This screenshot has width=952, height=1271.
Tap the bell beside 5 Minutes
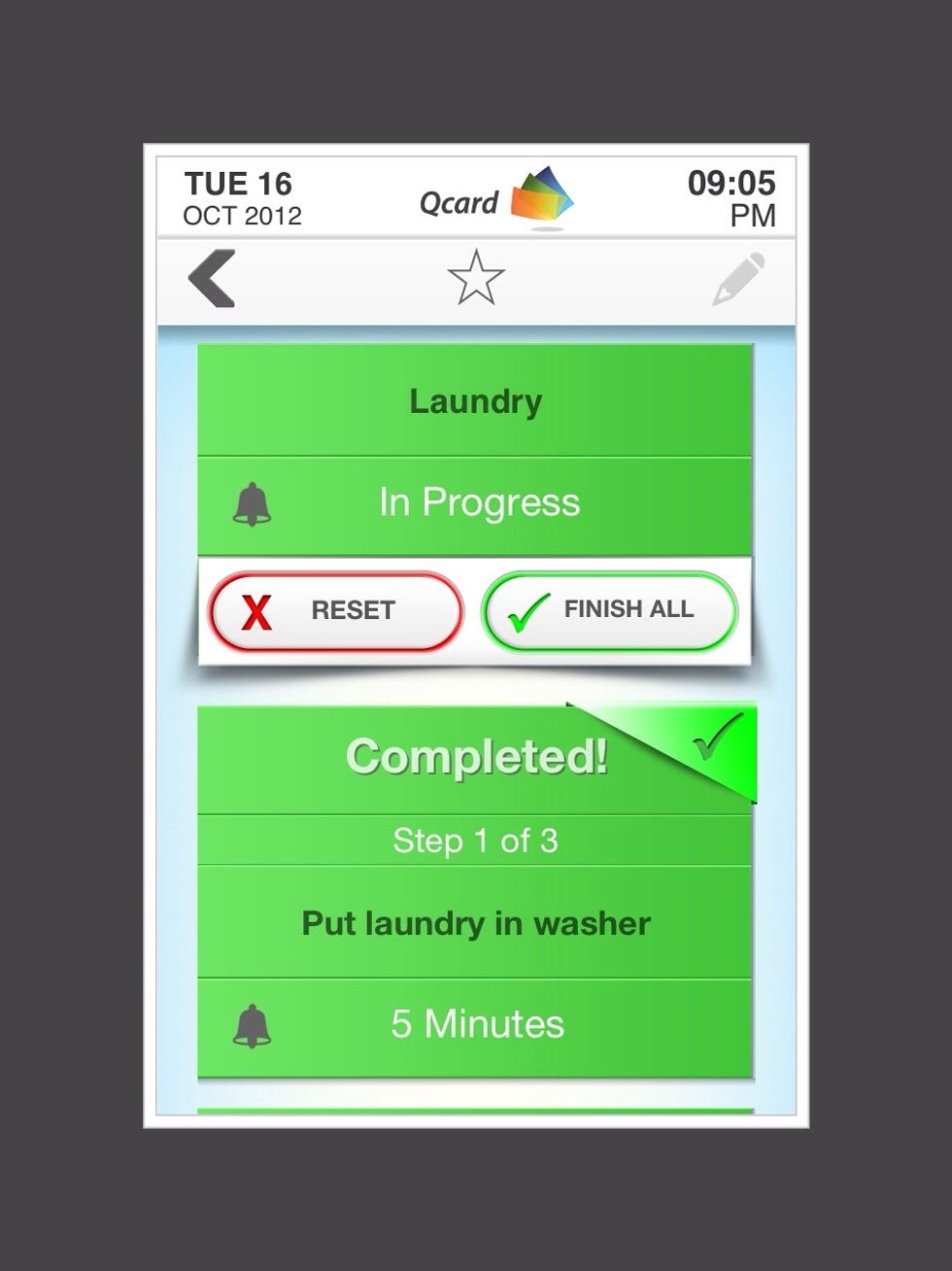(x=252, y=1026)
